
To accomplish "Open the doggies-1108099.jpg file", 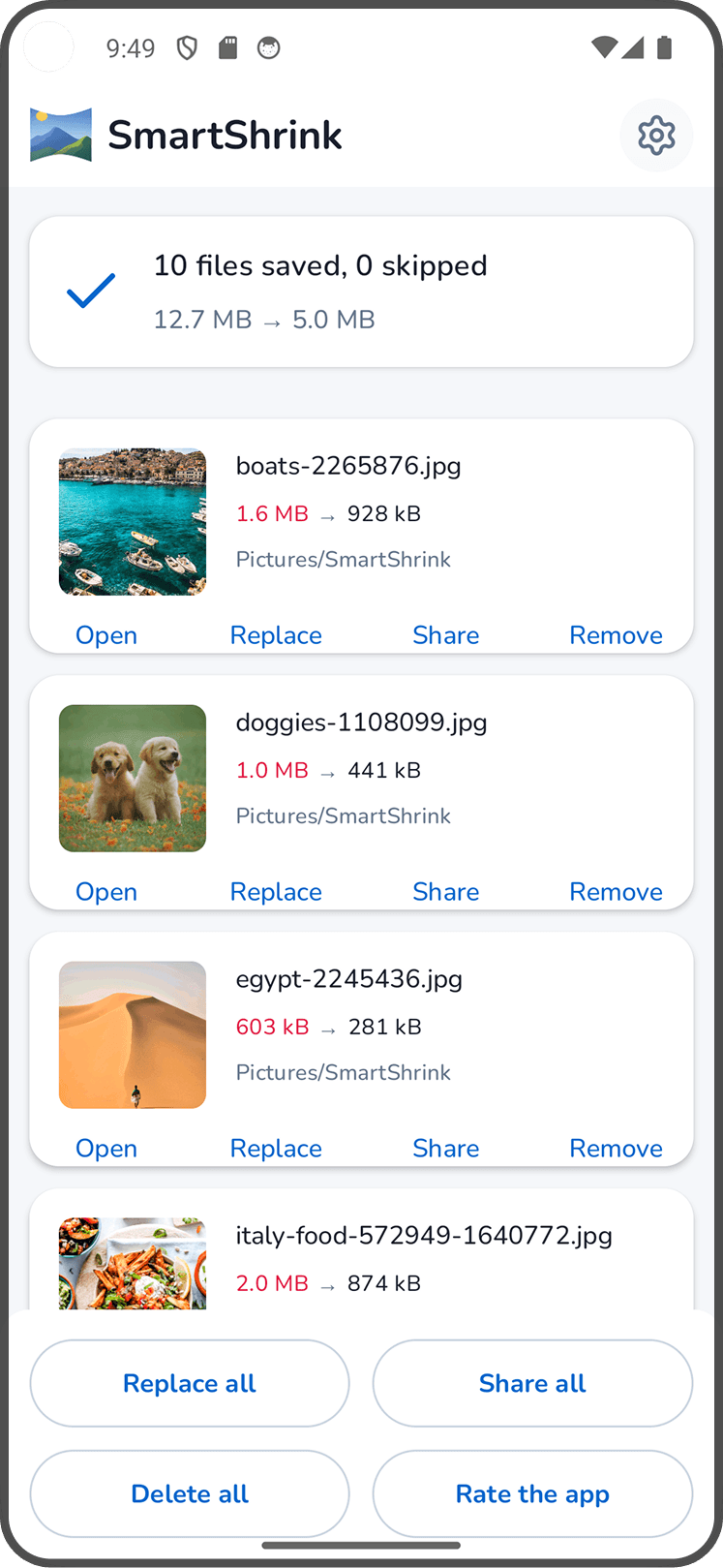I will point(105,891).
